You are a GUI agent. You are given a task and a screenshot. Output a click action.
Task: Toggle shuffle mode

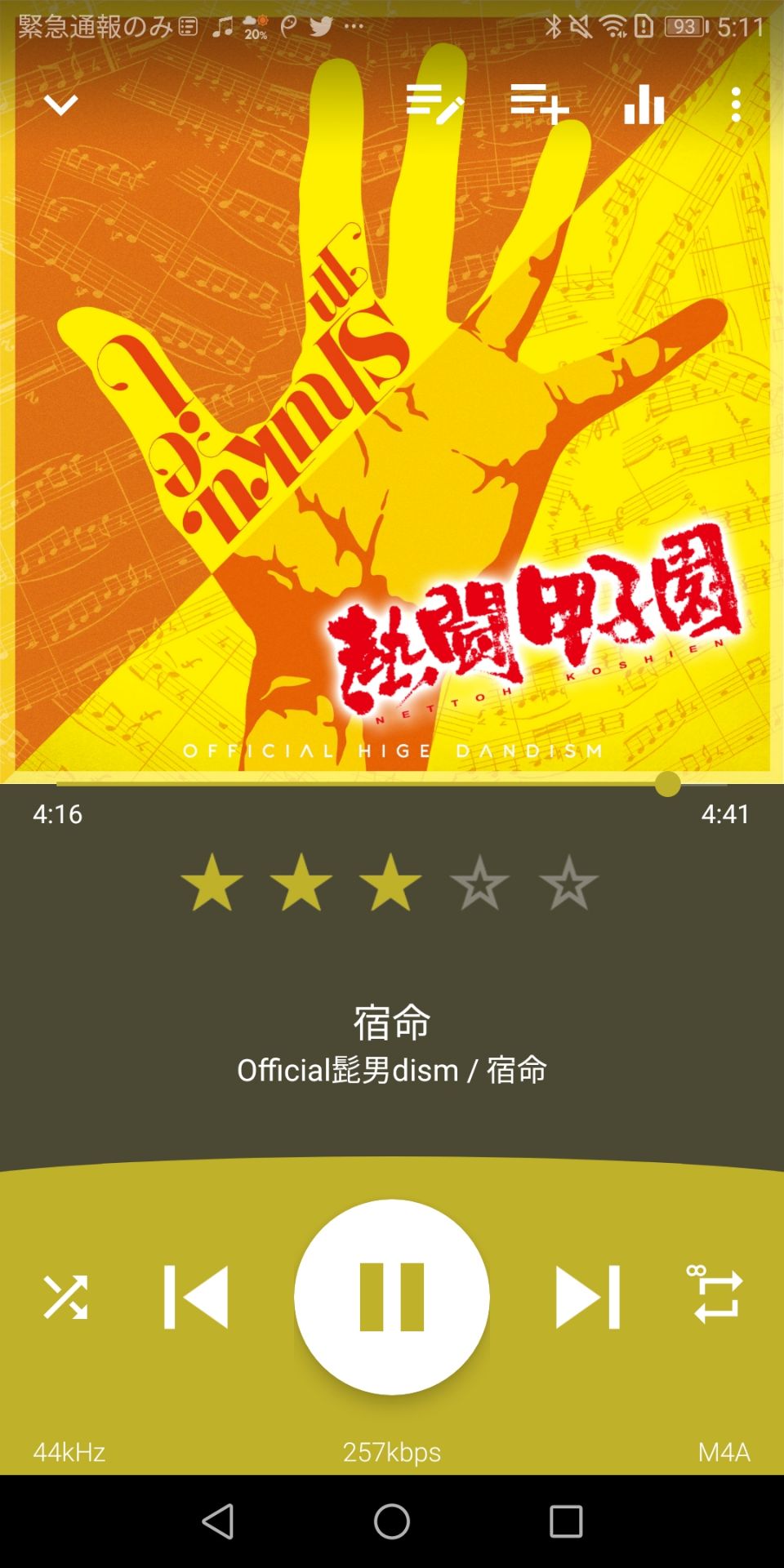[65, 1297]
